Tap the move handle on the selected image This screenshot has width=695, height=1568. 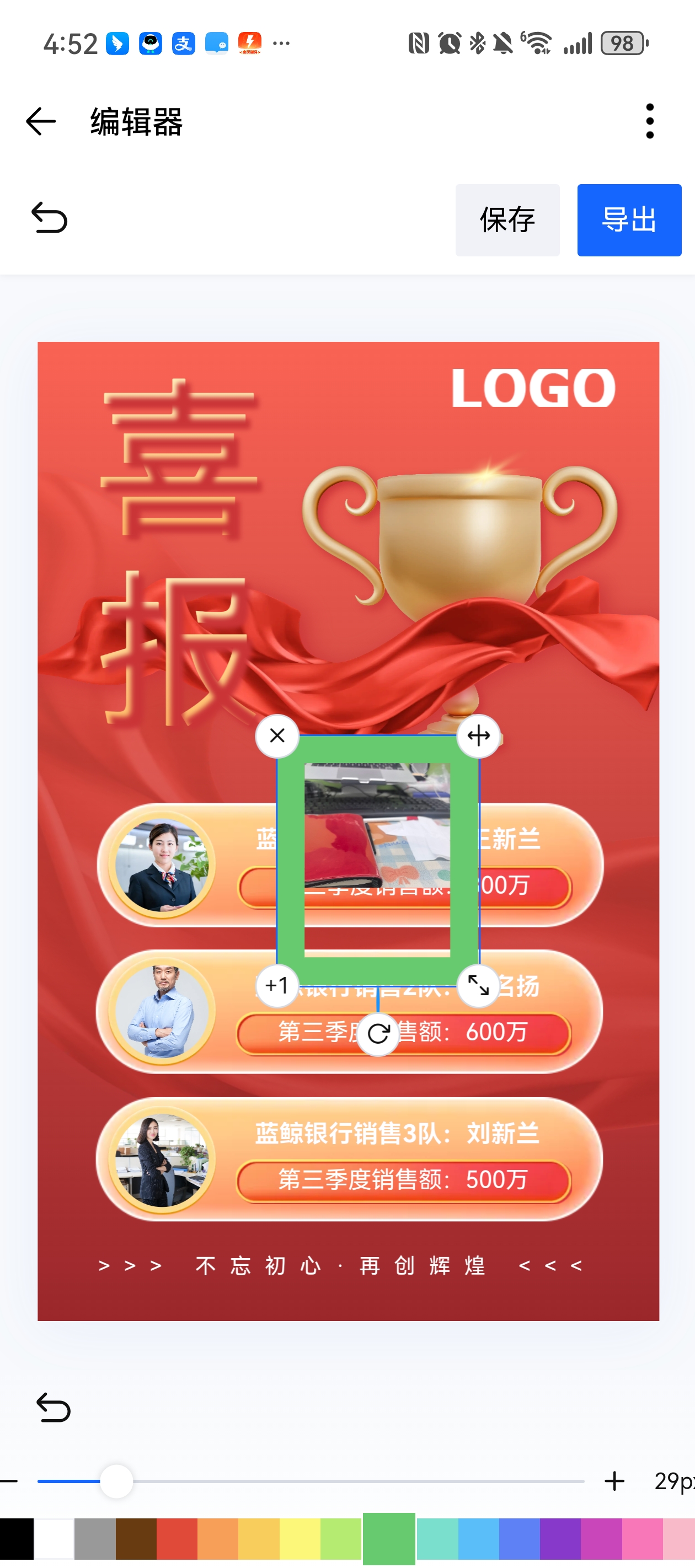tap(478, 736)
